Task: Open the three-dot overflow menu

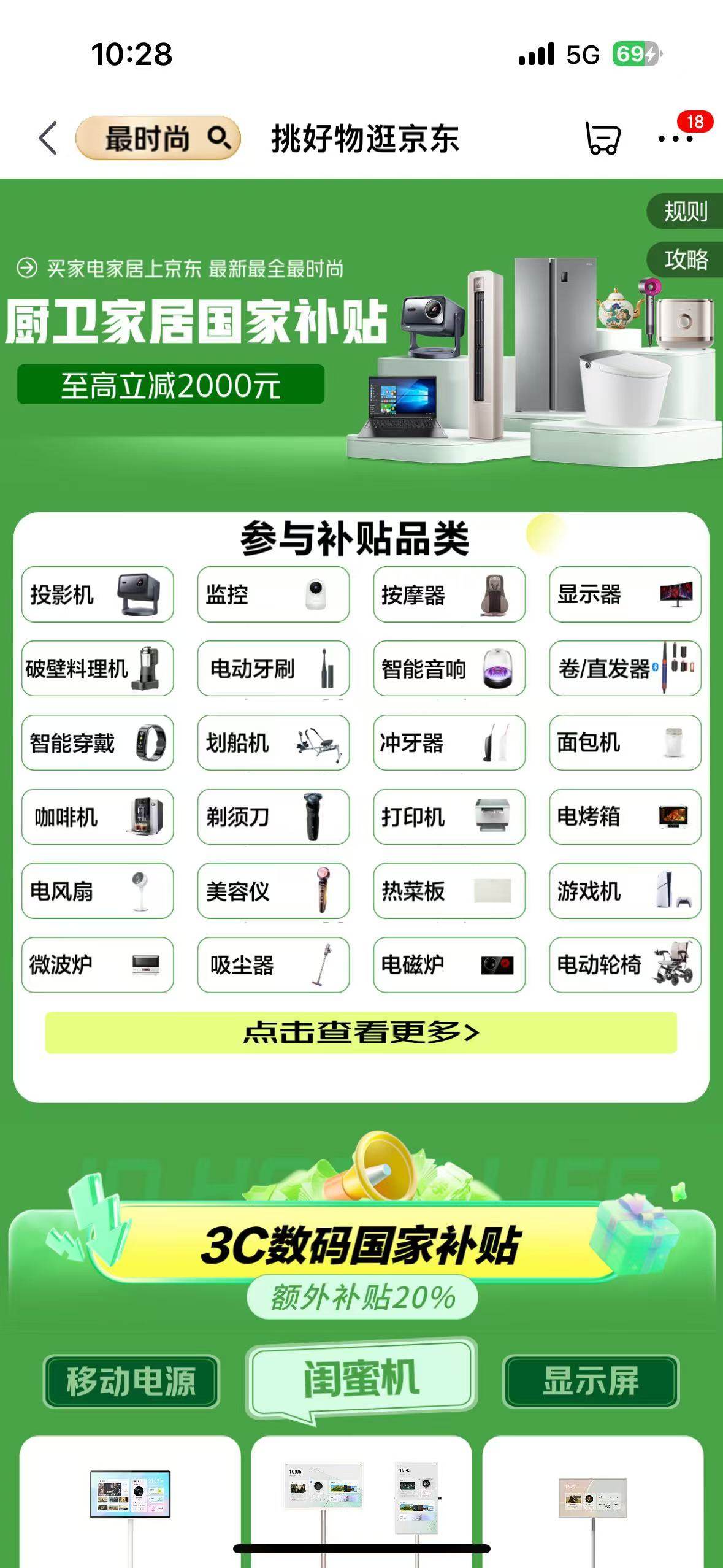Action: (x=675, y=139)
